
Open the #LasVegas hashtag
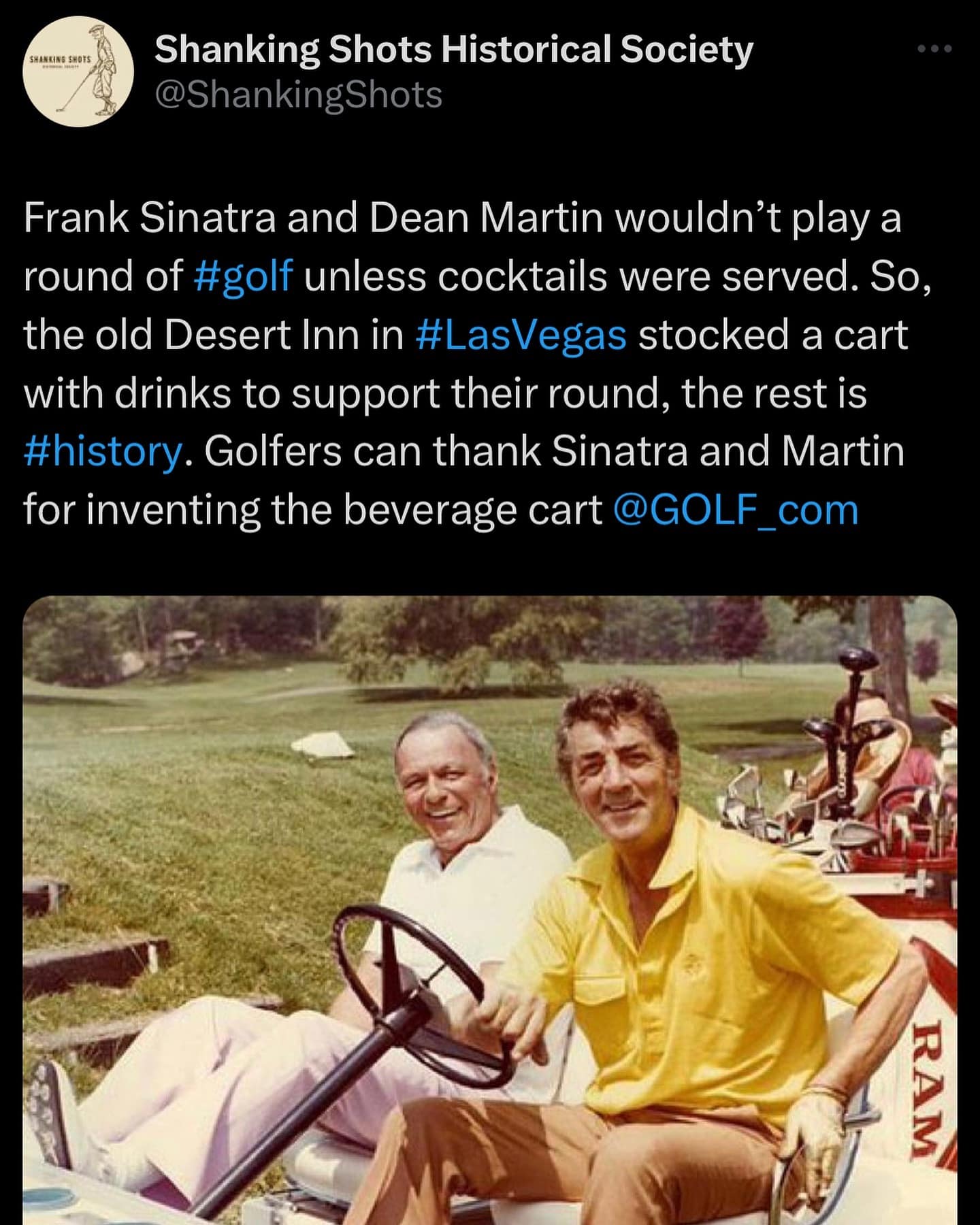521,335
